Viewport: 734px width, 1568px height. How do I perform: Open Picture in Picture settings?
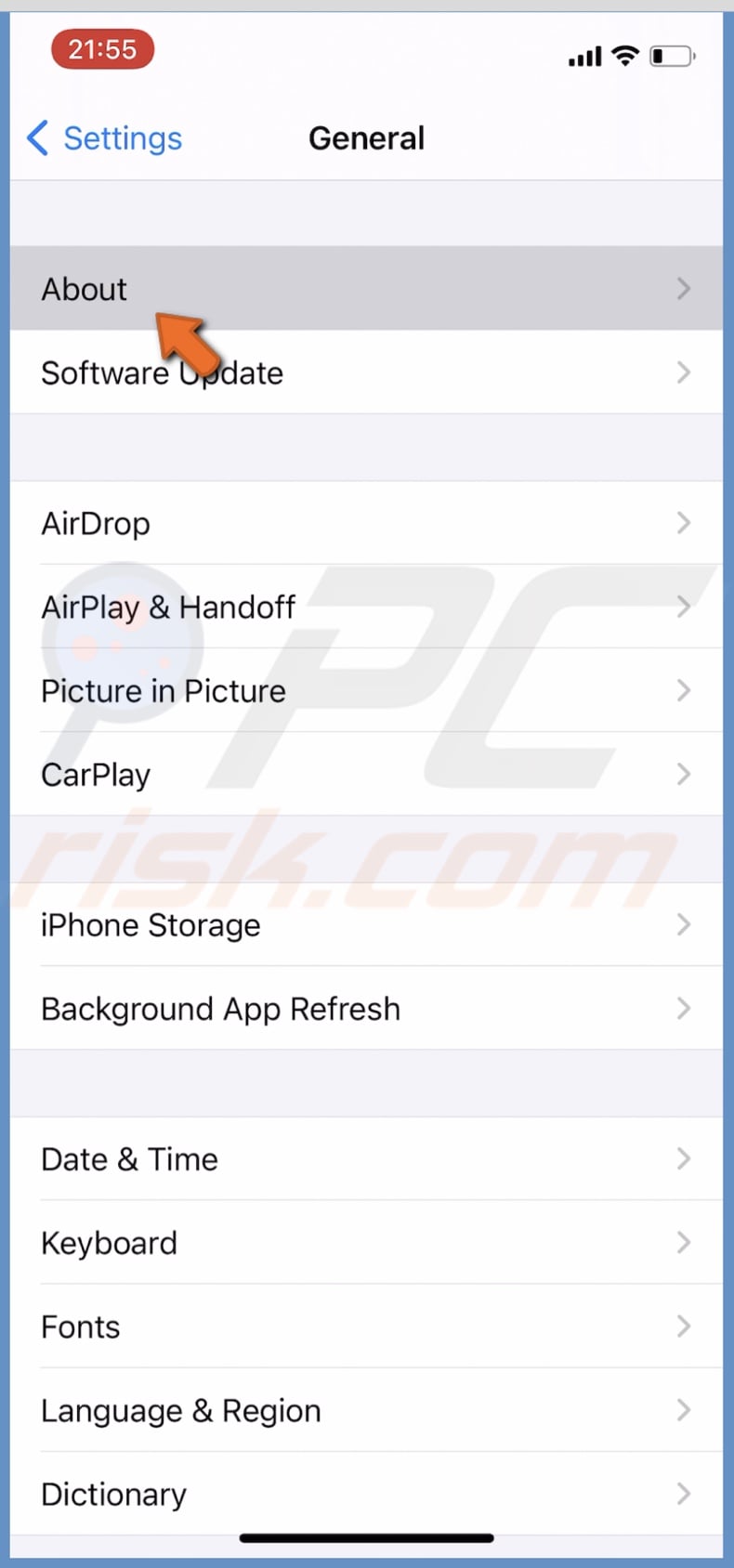[365, 690]
